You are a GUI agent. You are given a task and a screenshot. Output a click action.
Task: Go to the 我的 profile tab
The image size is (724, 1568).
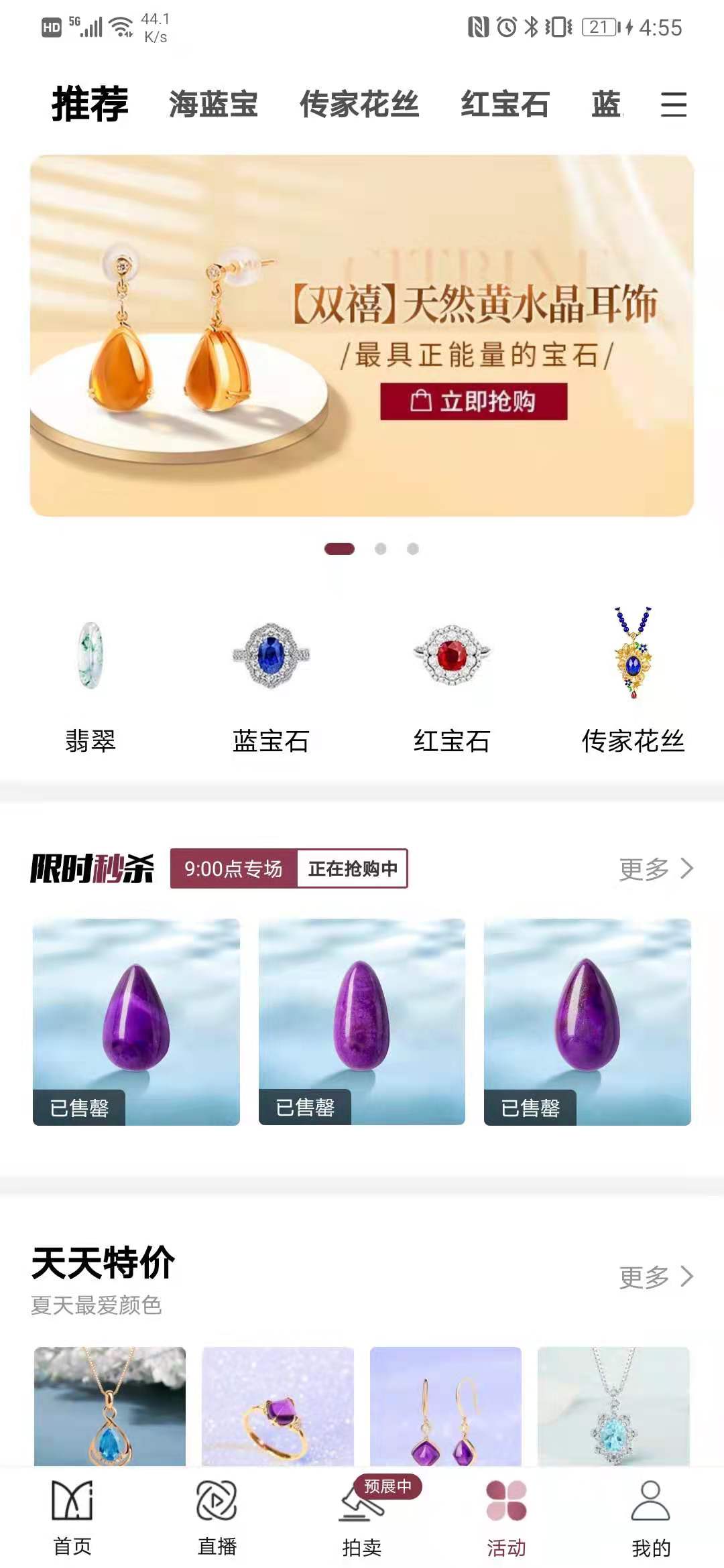[x=650, y=1517]
